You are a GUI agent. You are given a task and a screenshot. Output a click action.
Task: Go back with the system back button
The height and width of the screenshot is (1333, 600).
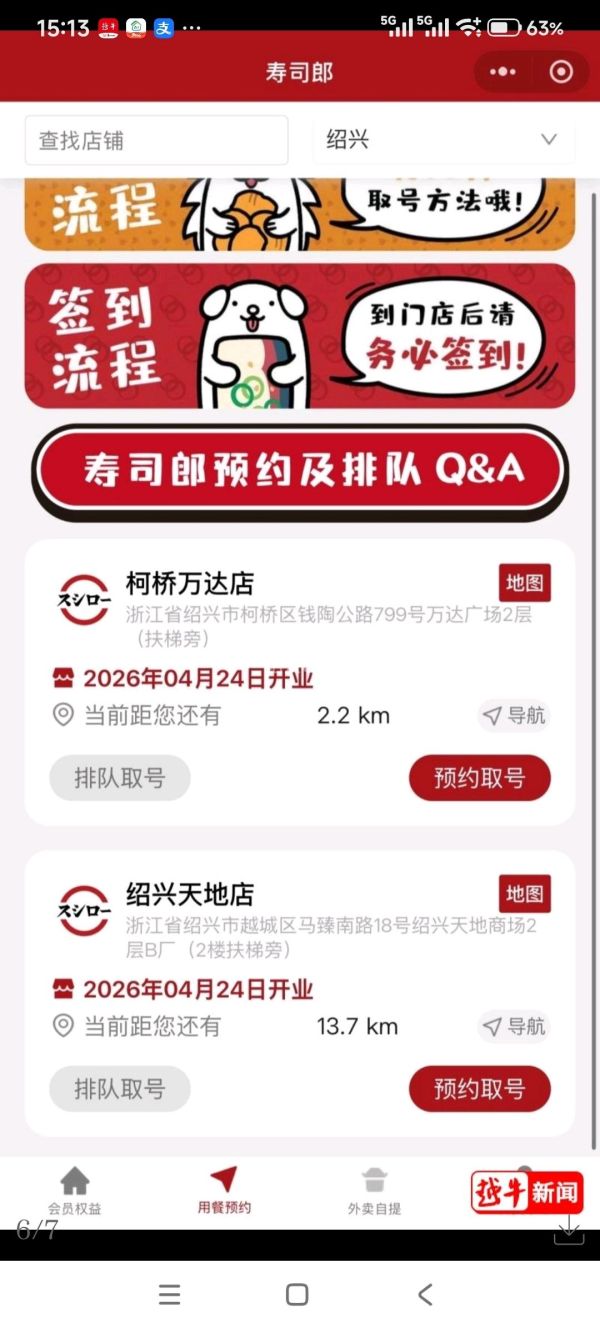pos(425,1295)
